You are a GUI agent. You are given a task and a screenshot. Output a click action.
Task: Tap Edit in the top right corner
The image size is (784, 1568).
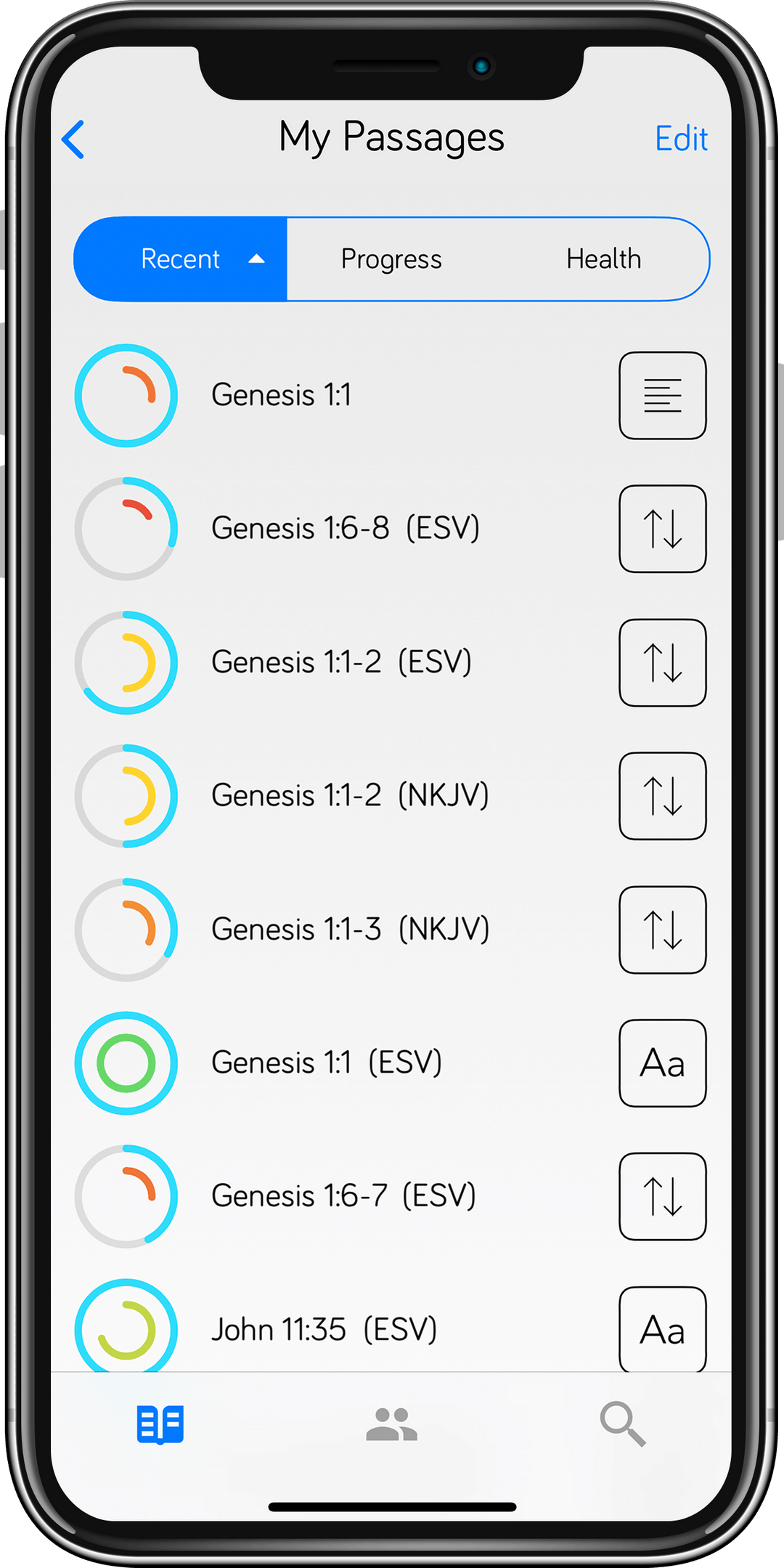(681, 138)
